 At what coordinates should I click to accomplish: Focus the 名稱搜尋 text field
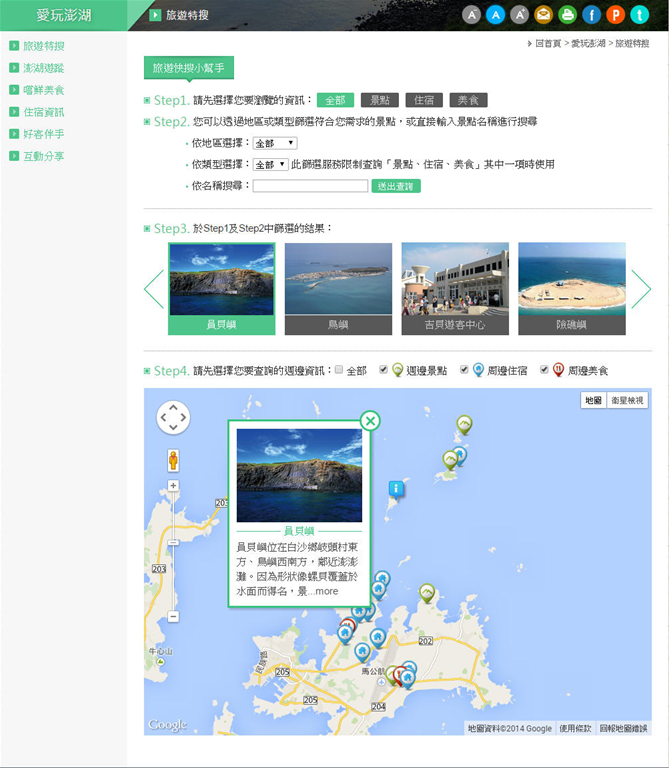click(310, 186)
